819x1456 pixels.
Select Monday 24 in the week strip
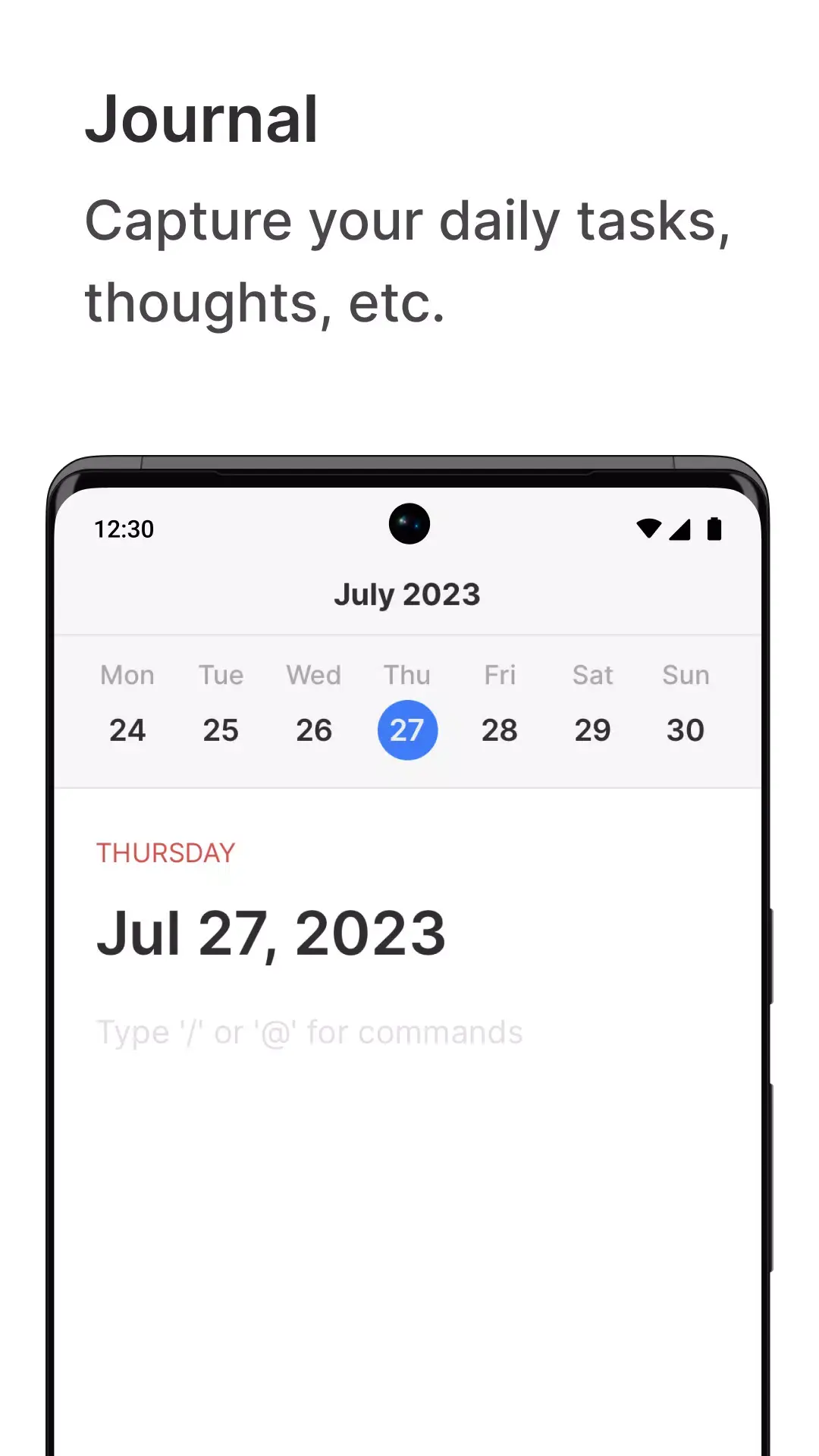point(128,729)
